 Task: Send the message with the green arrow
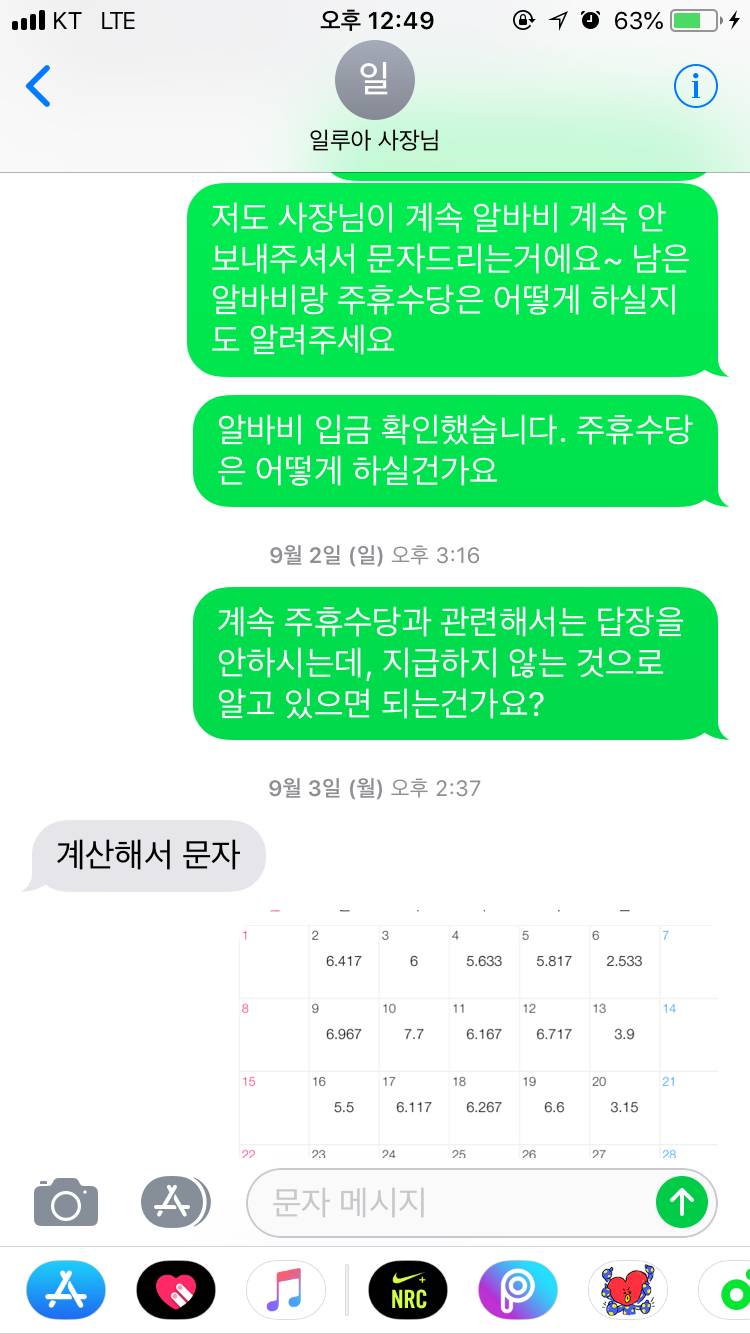pos(682,1202)
